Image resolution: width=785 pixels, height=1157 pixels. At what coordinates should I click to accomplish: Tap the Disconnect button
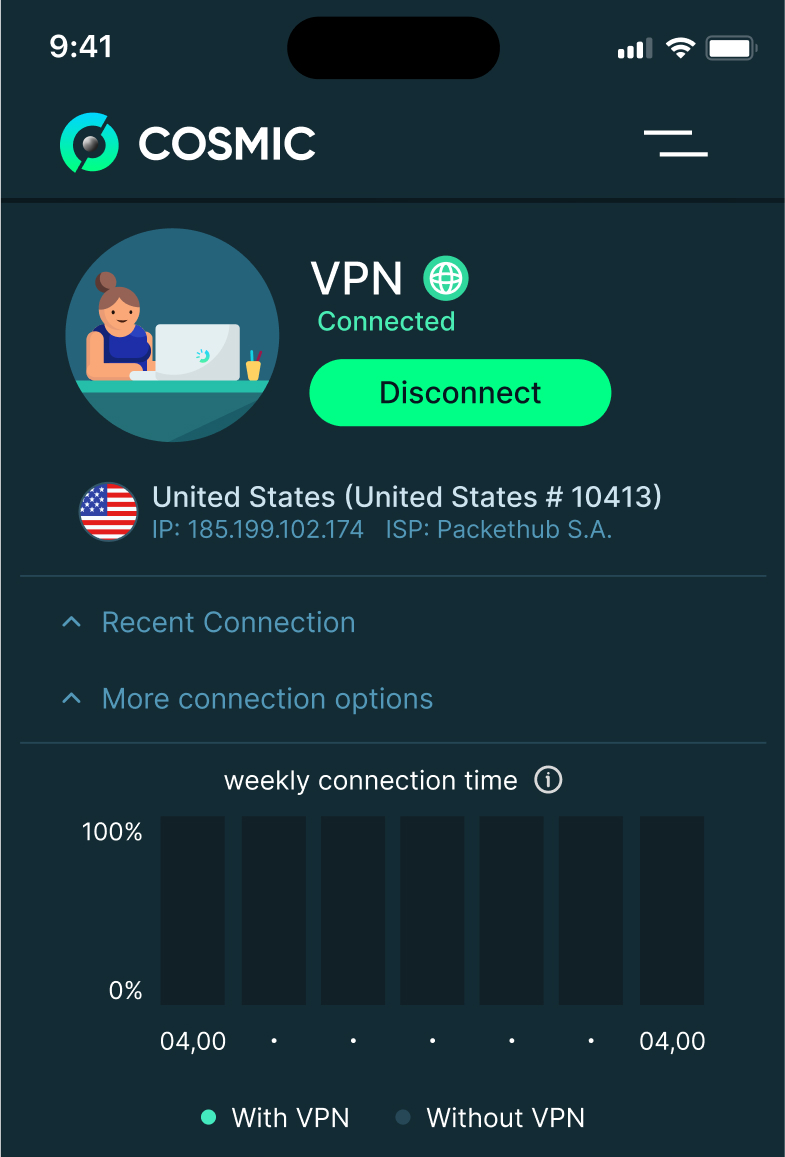(460, 393)
